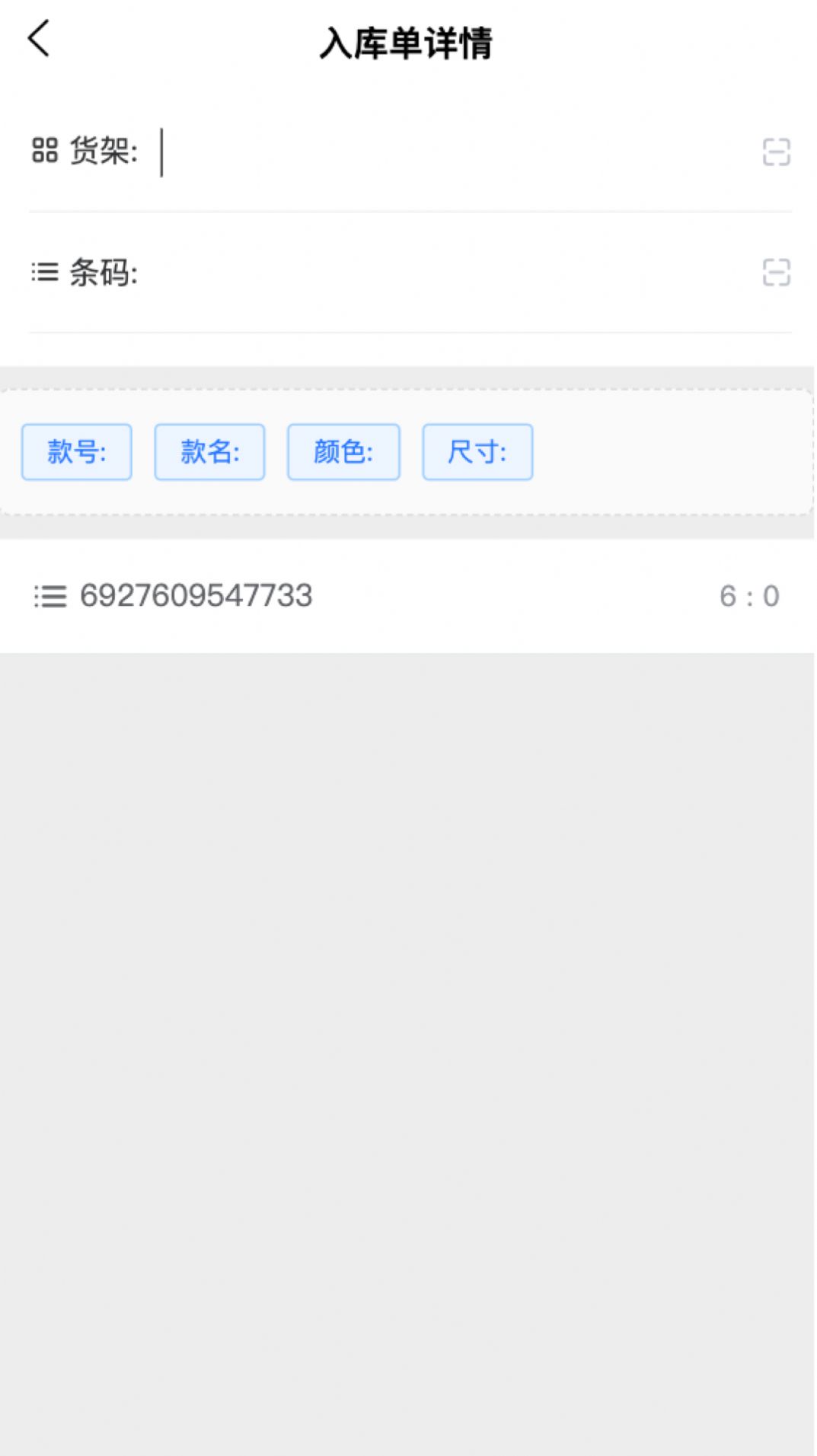Click the list icon beside barcode 6927609547733
The image size is (817, 1456).
pos(50,597)
